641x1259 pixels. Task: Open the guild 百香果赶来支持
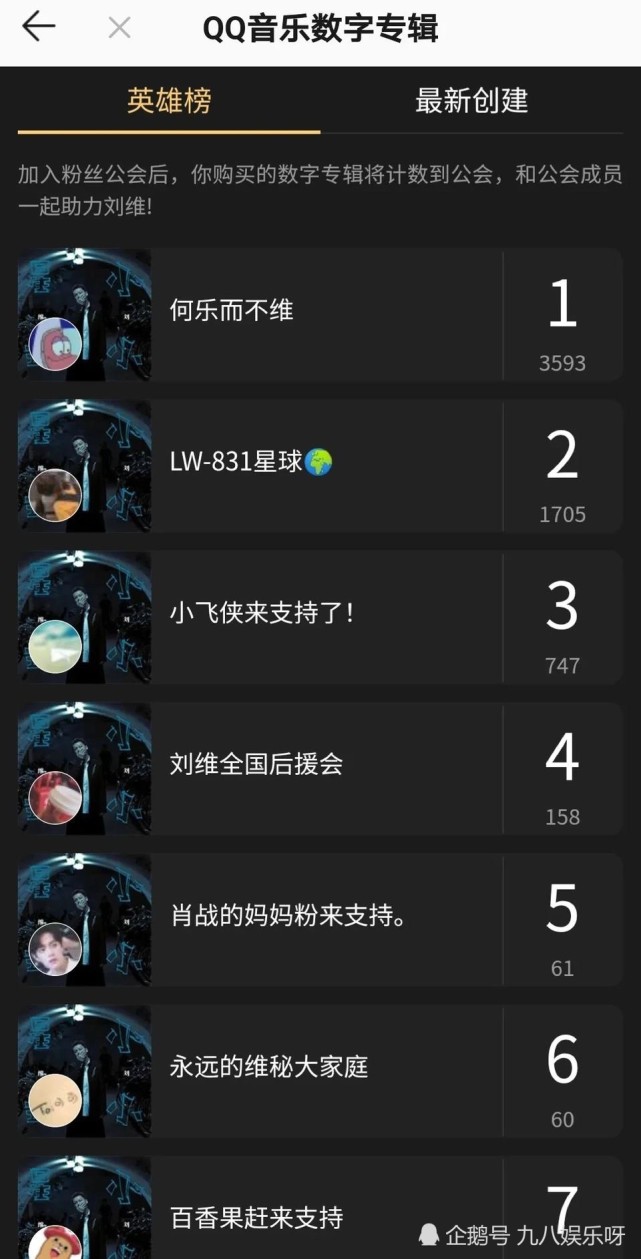point(320,1208)
